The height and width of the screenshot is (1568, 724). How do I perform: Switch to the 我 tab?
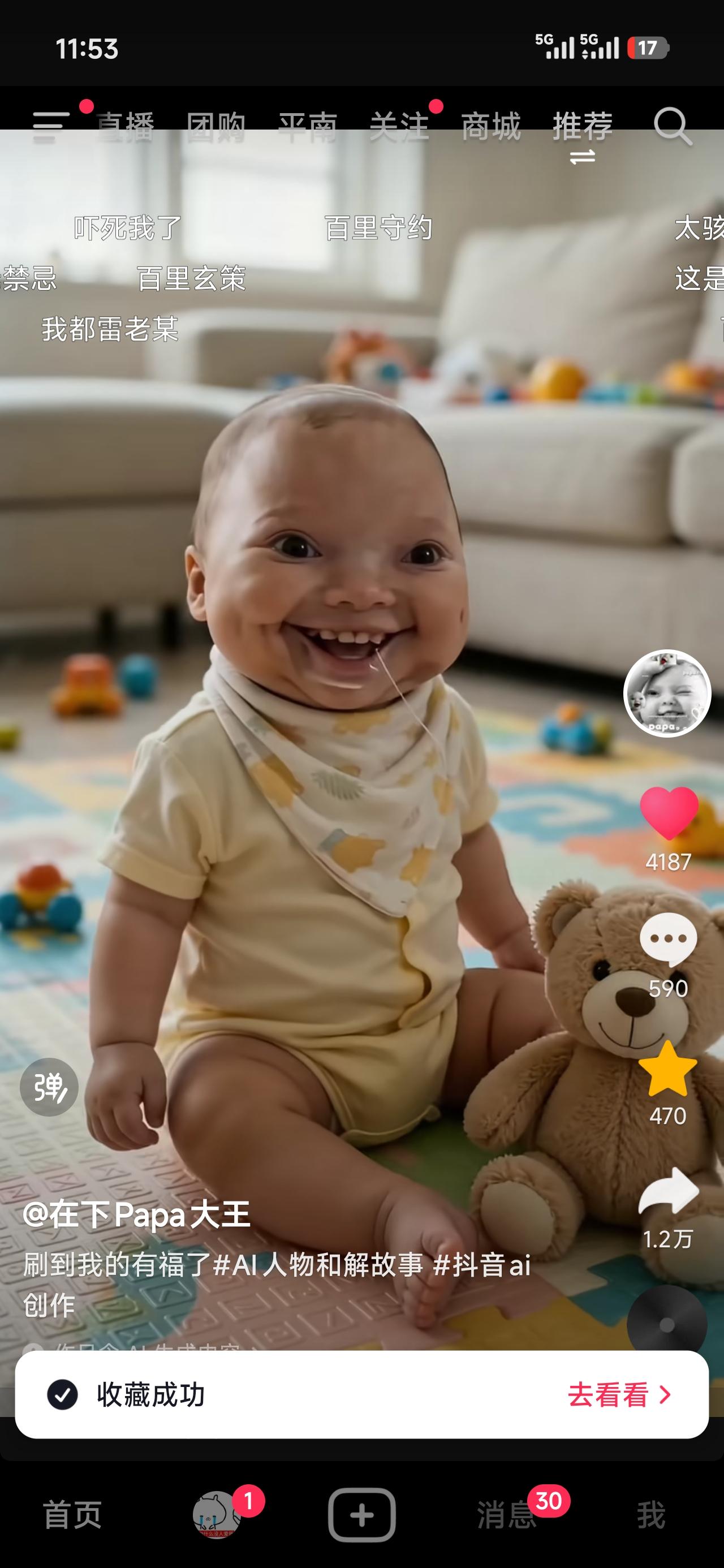[x=651, y=1514]
